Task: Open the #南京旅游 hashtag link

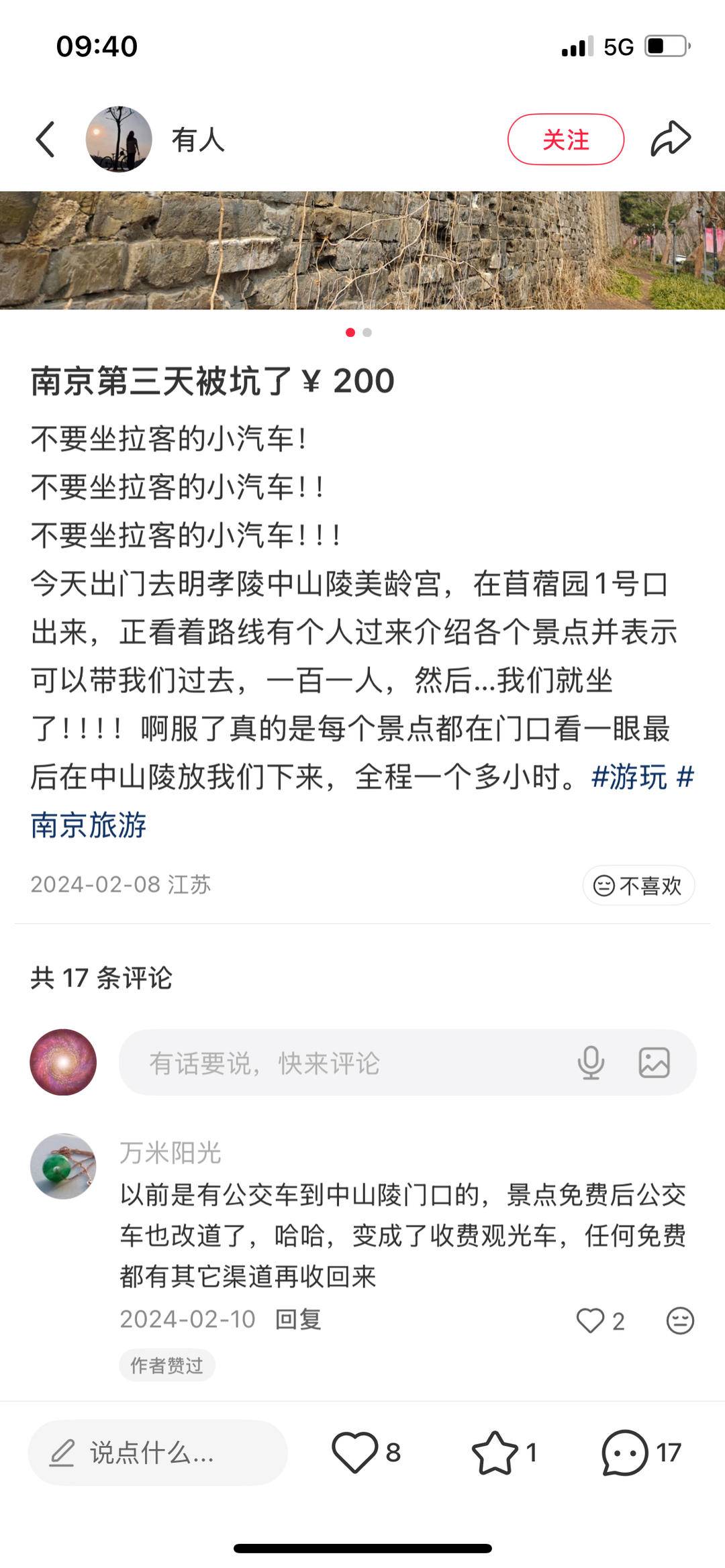Action: tap(89, 826)
